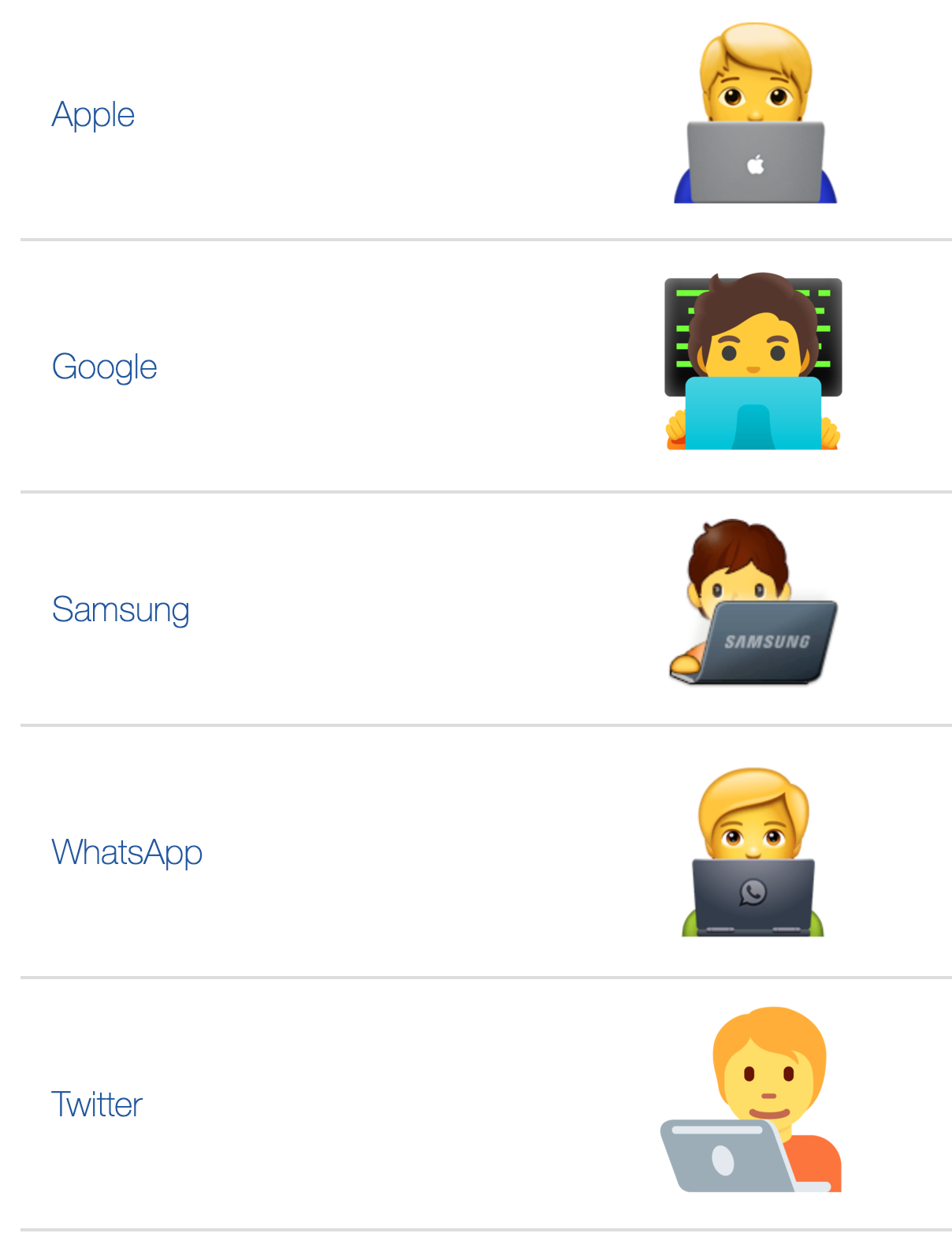View Samsung's technologist emoji image
Image resolution: width=952 pixels, height=1233 pixels.
pyautogui.click(x=753, y=602)
